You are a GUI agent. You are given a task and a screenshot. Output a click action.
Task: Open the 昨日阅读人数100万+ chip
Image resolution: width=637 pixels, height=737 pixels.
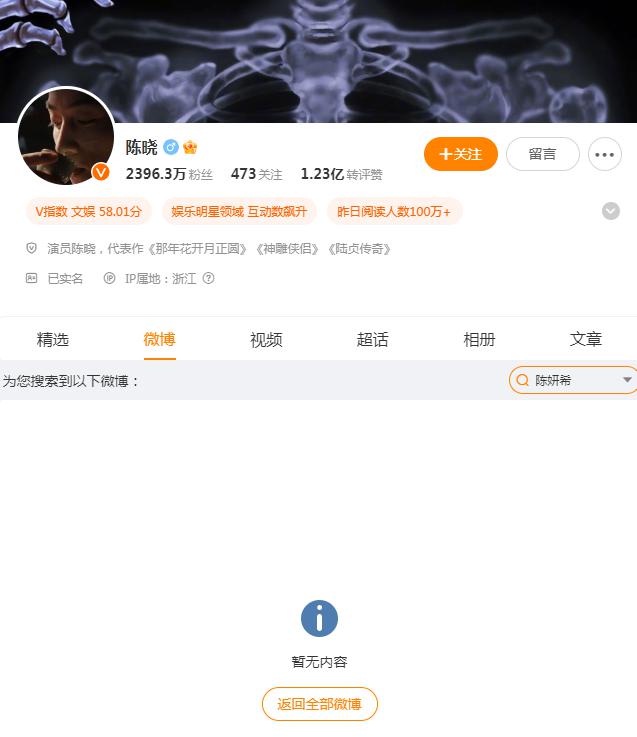click(x=394, y=211)
